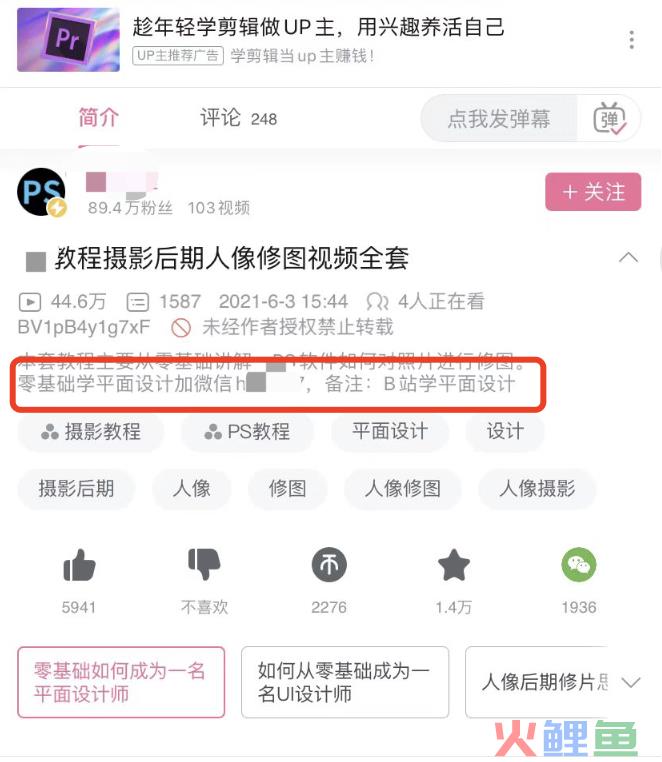Image resolution: width=662 pixels, height=762 pixels.
Task: Like this video
Action: tap(79, 567)
